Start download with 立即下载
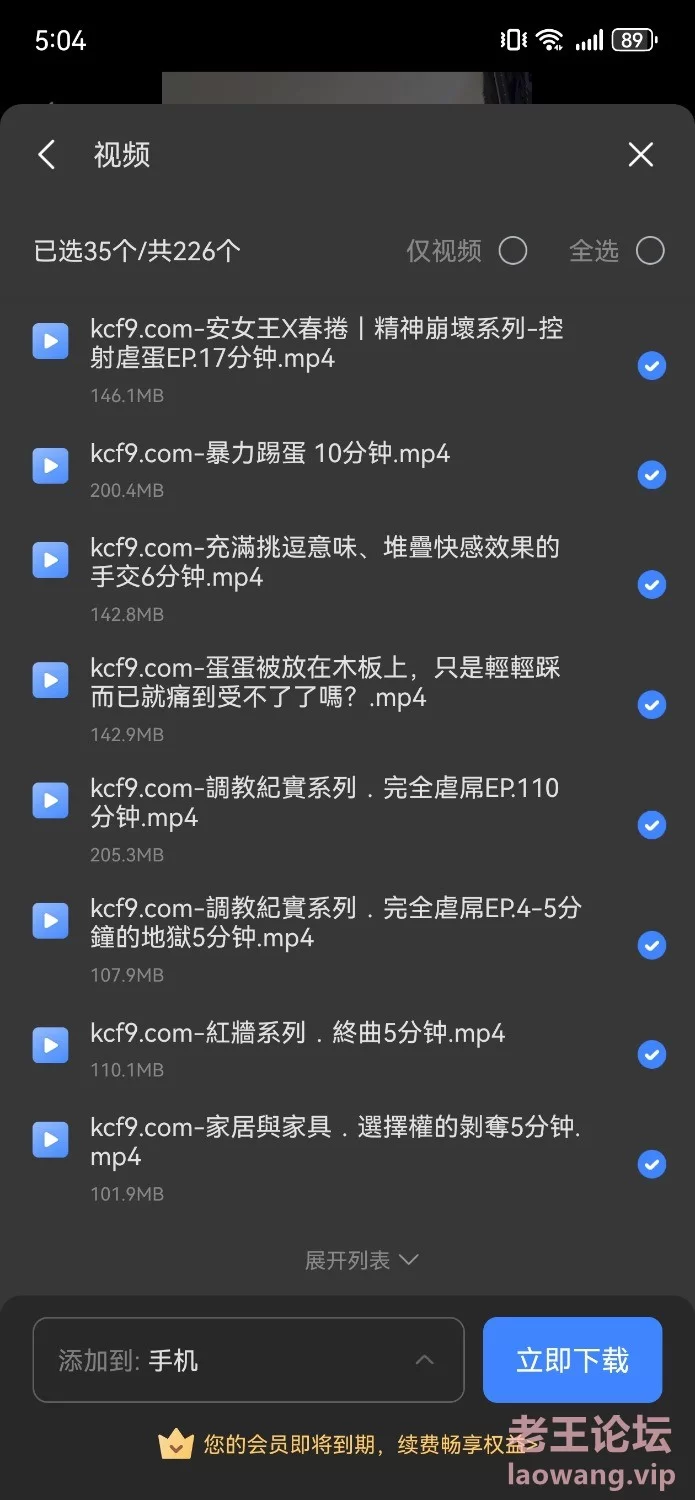This screenshot has width=695, height=1500. click(572, 1360)
